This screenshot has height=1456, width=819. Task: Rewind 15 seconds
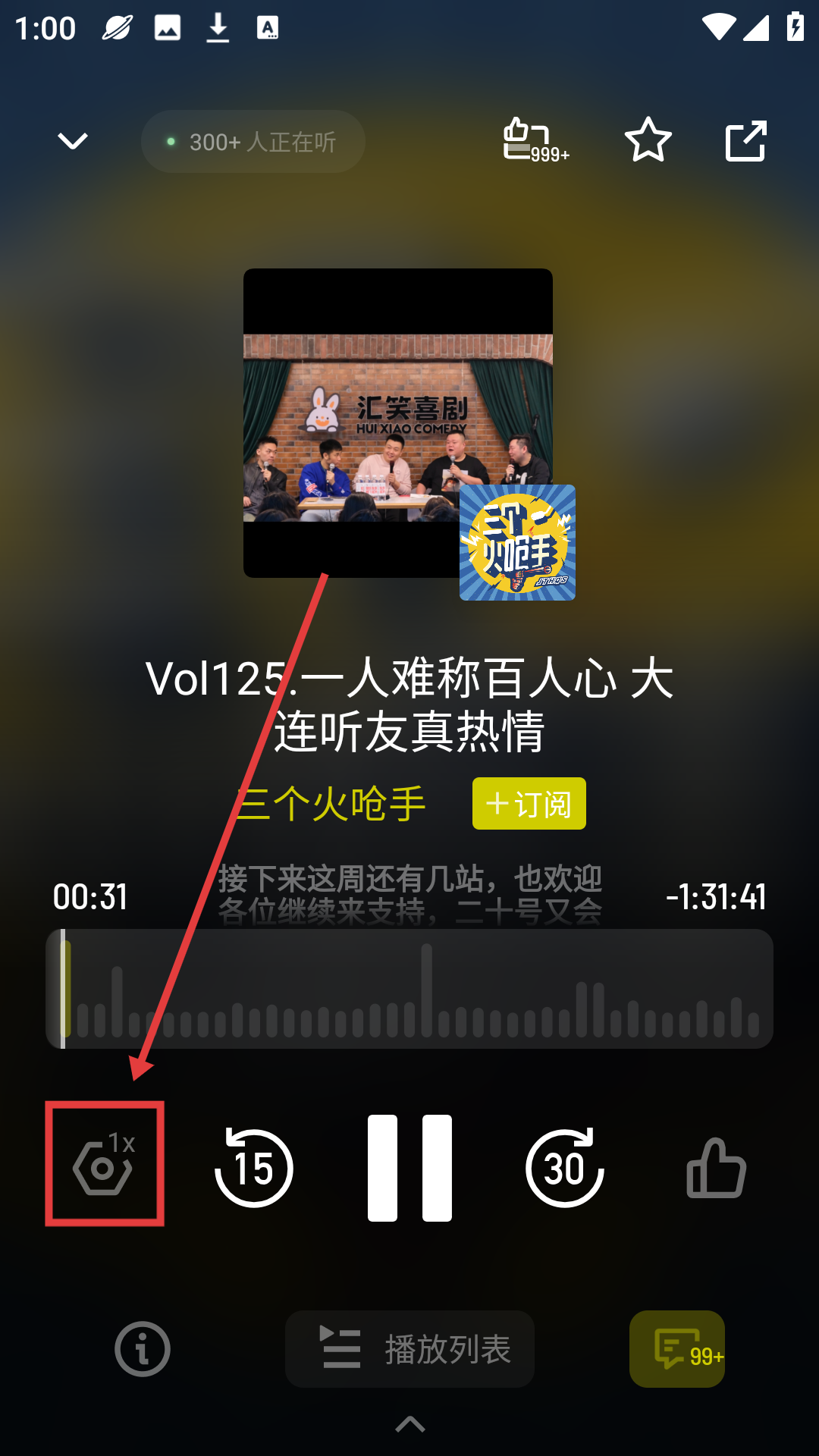click(253, 1168)
